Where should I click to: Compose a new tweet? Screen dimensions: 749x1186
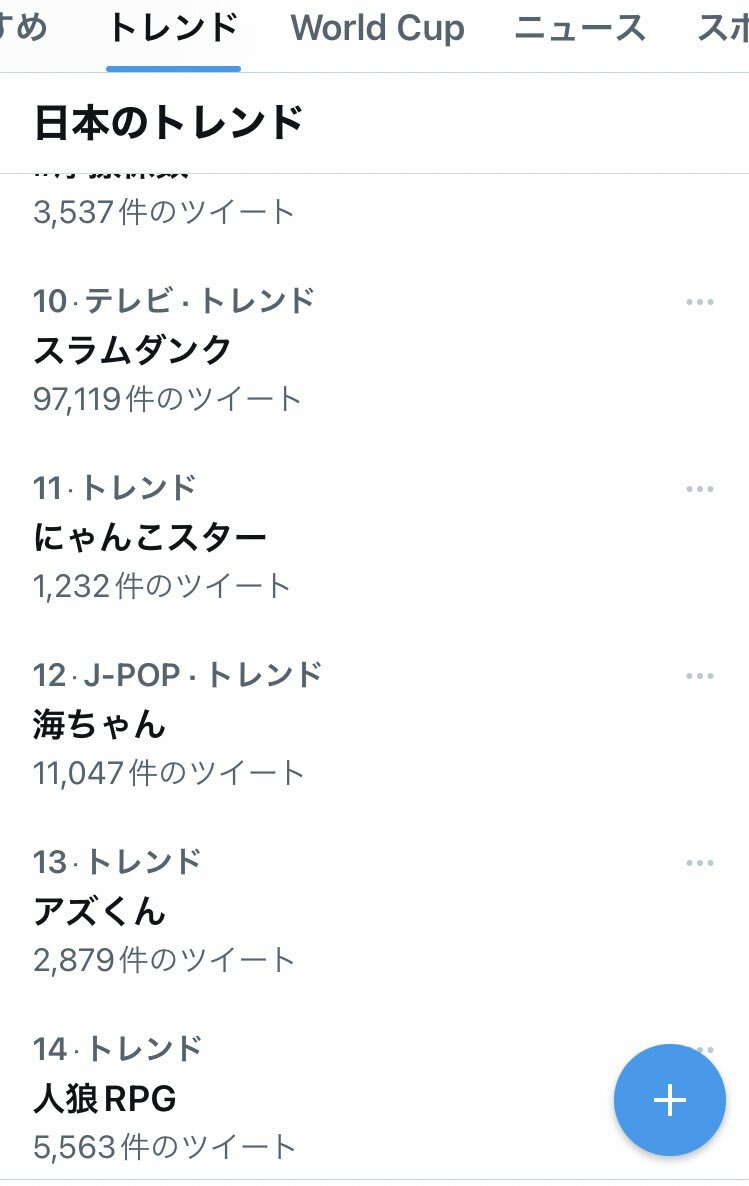tap(669, 1100)
